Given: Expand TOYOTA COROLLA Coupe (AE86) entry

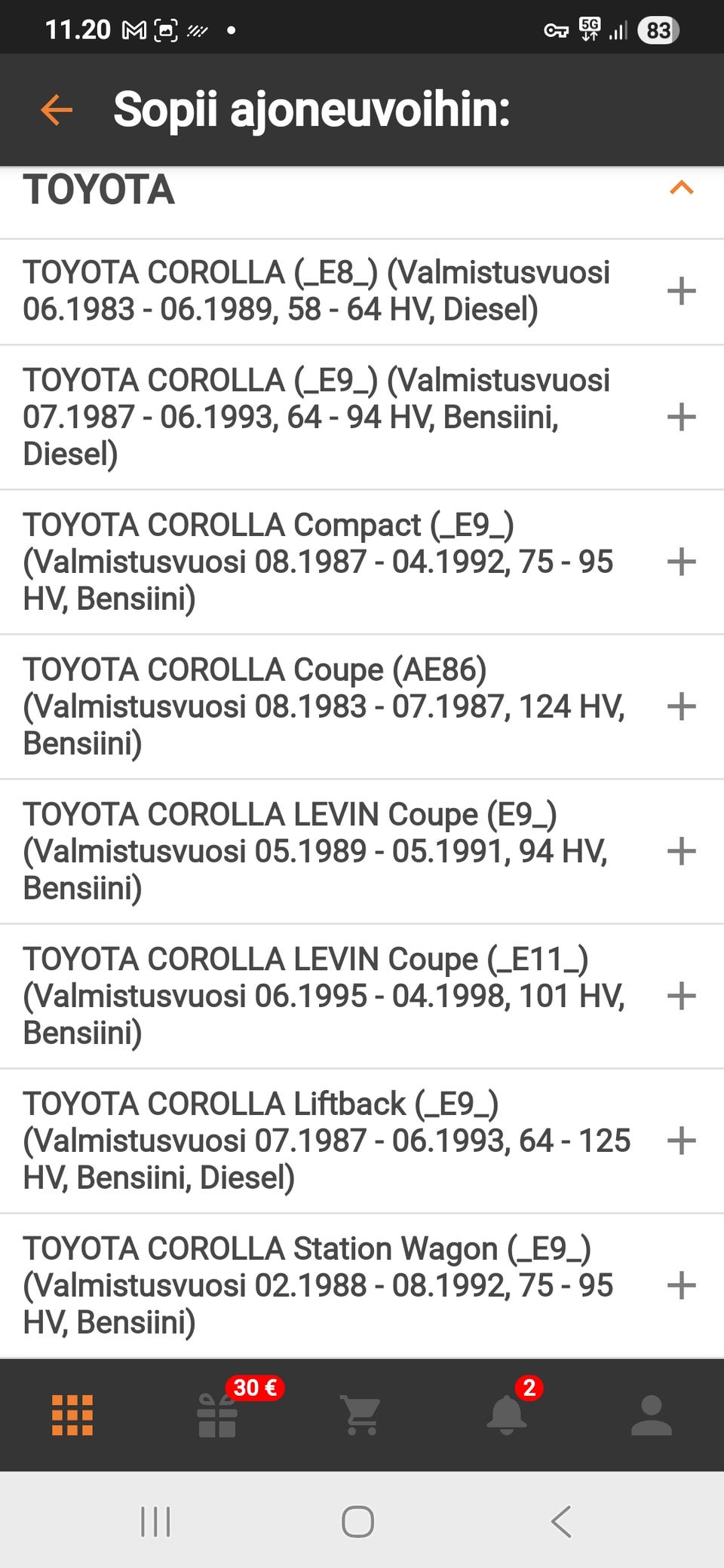Looking at the screenshot, I should pyautogui.click(x=681, y=706).
